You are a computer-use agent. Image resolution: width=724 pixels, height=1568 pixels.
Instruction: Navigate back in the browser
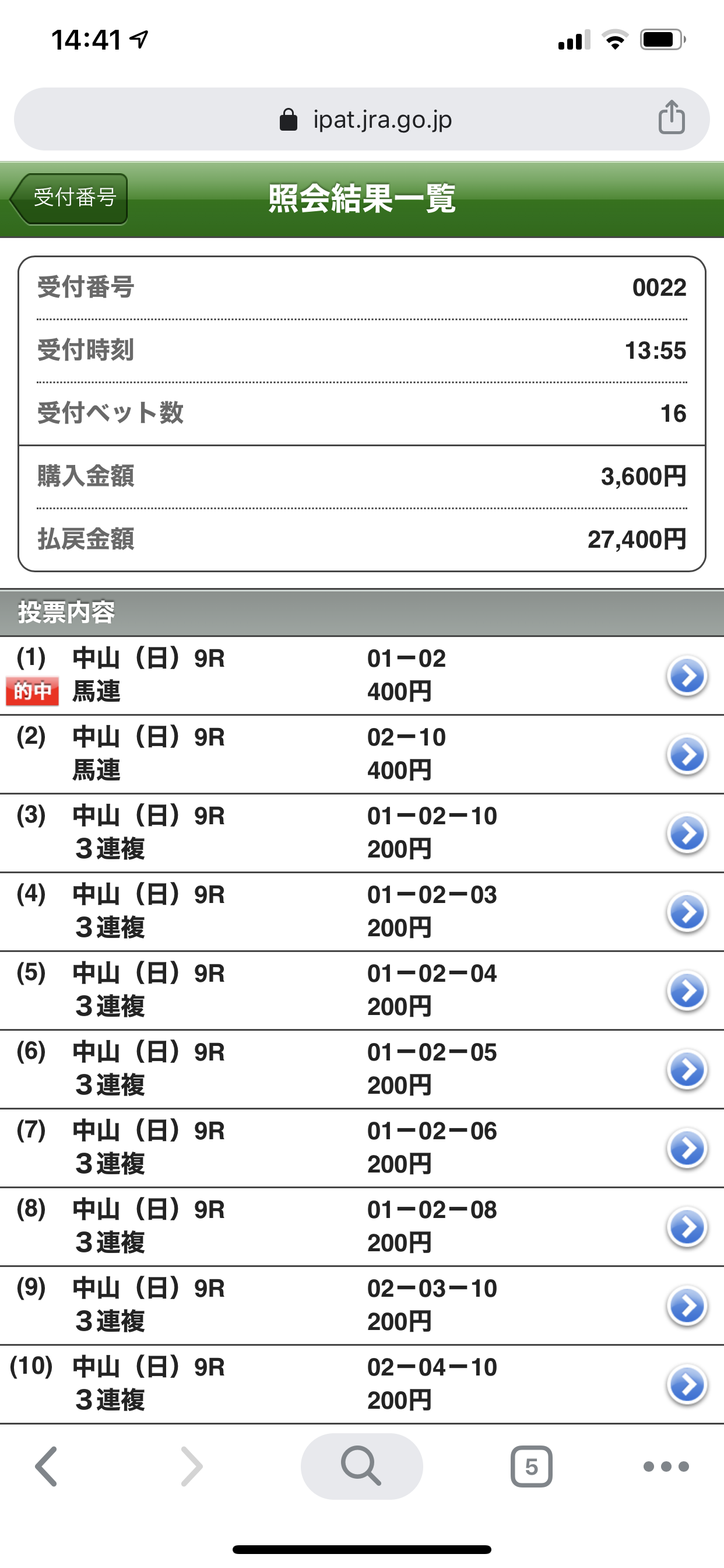[47, 1466]
